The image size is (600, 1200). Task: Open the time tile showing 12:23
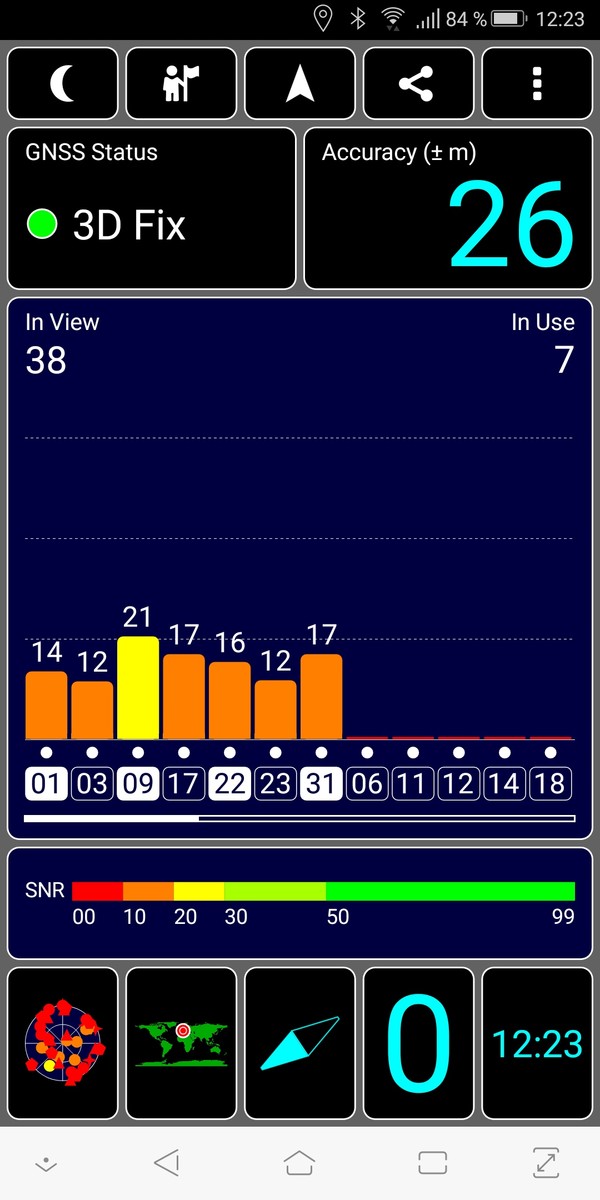[x=537, y=1044]
